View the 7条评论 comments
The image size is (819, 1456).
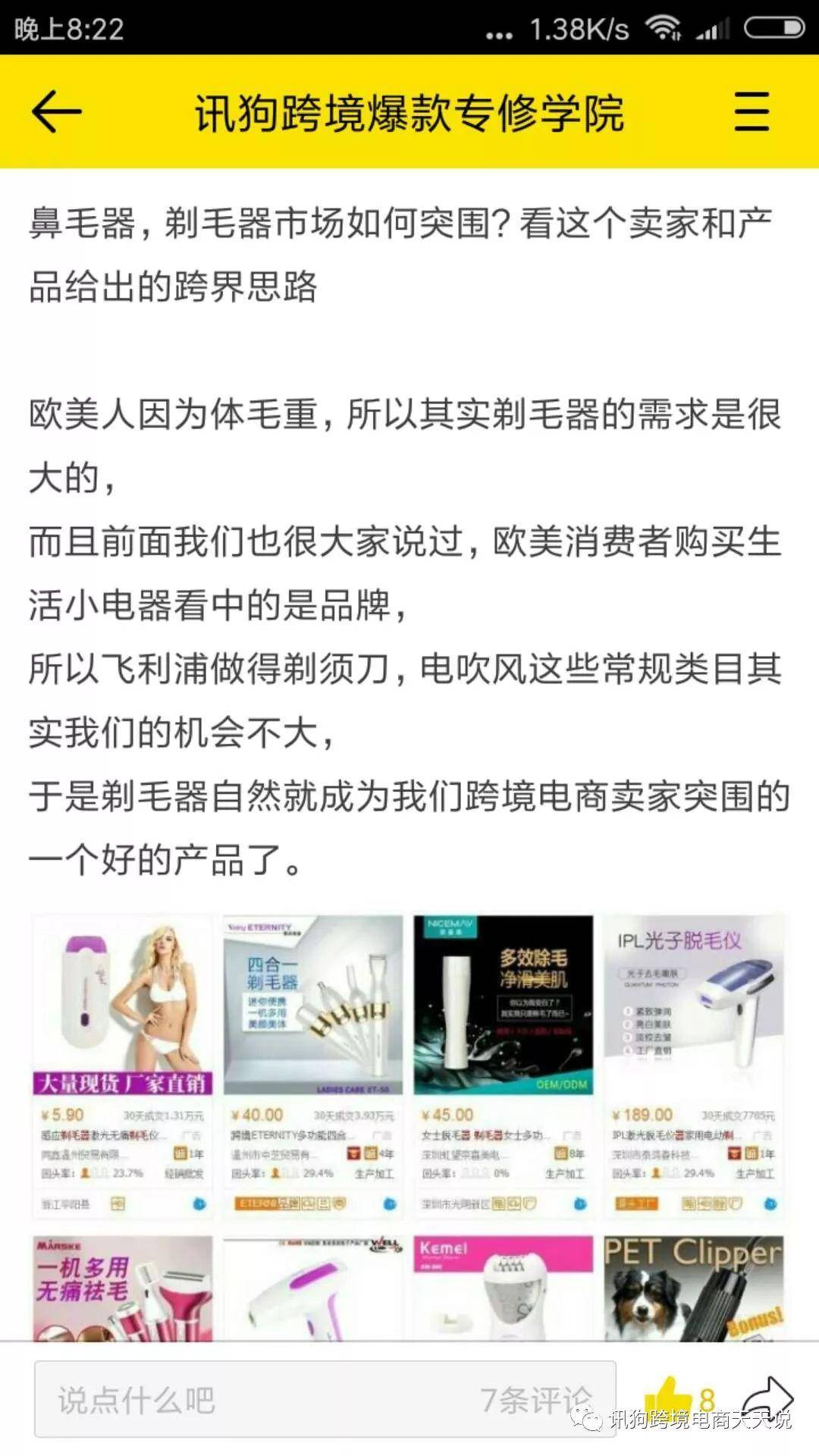[535, 1400]
